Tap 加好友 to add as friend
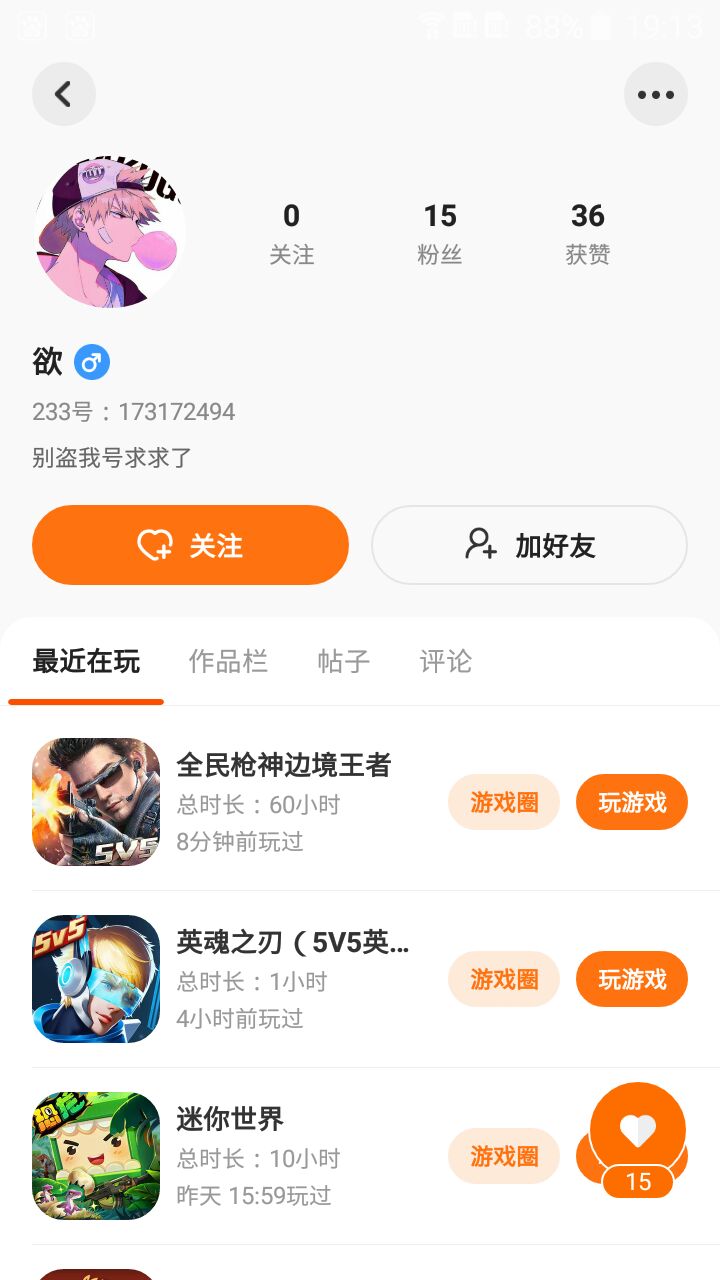 click(529, 545)
